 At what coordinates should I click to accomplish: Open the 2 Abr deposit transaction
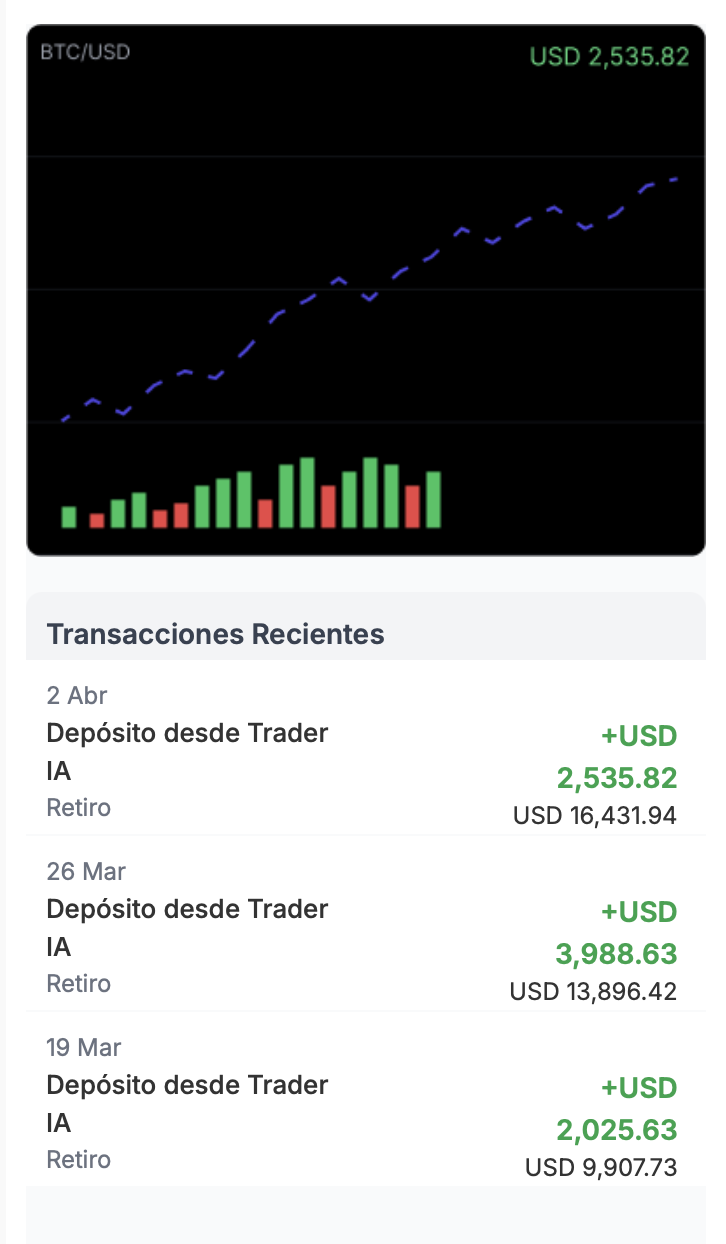coord(360,752)
